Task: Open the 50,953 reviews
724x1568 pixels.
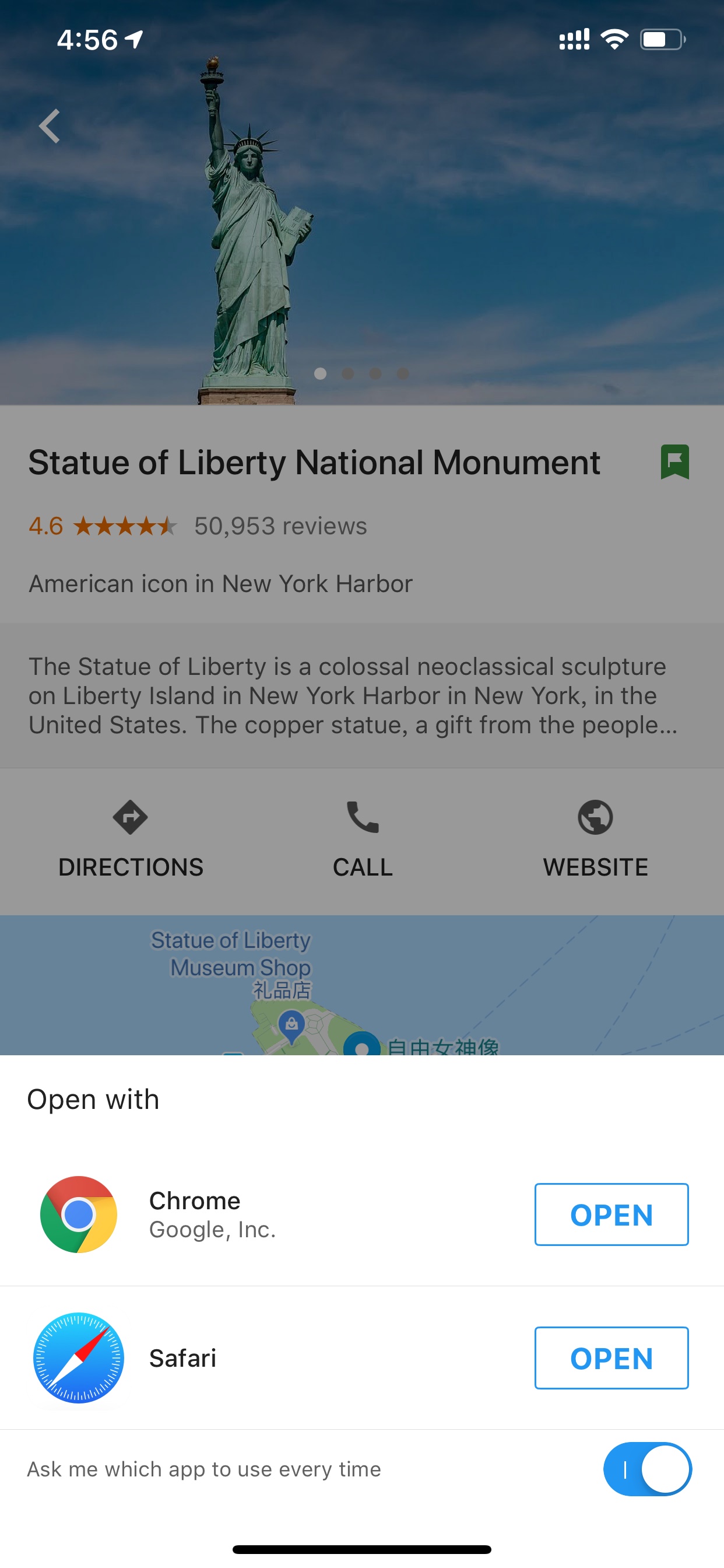Action: tap(280, 526)
